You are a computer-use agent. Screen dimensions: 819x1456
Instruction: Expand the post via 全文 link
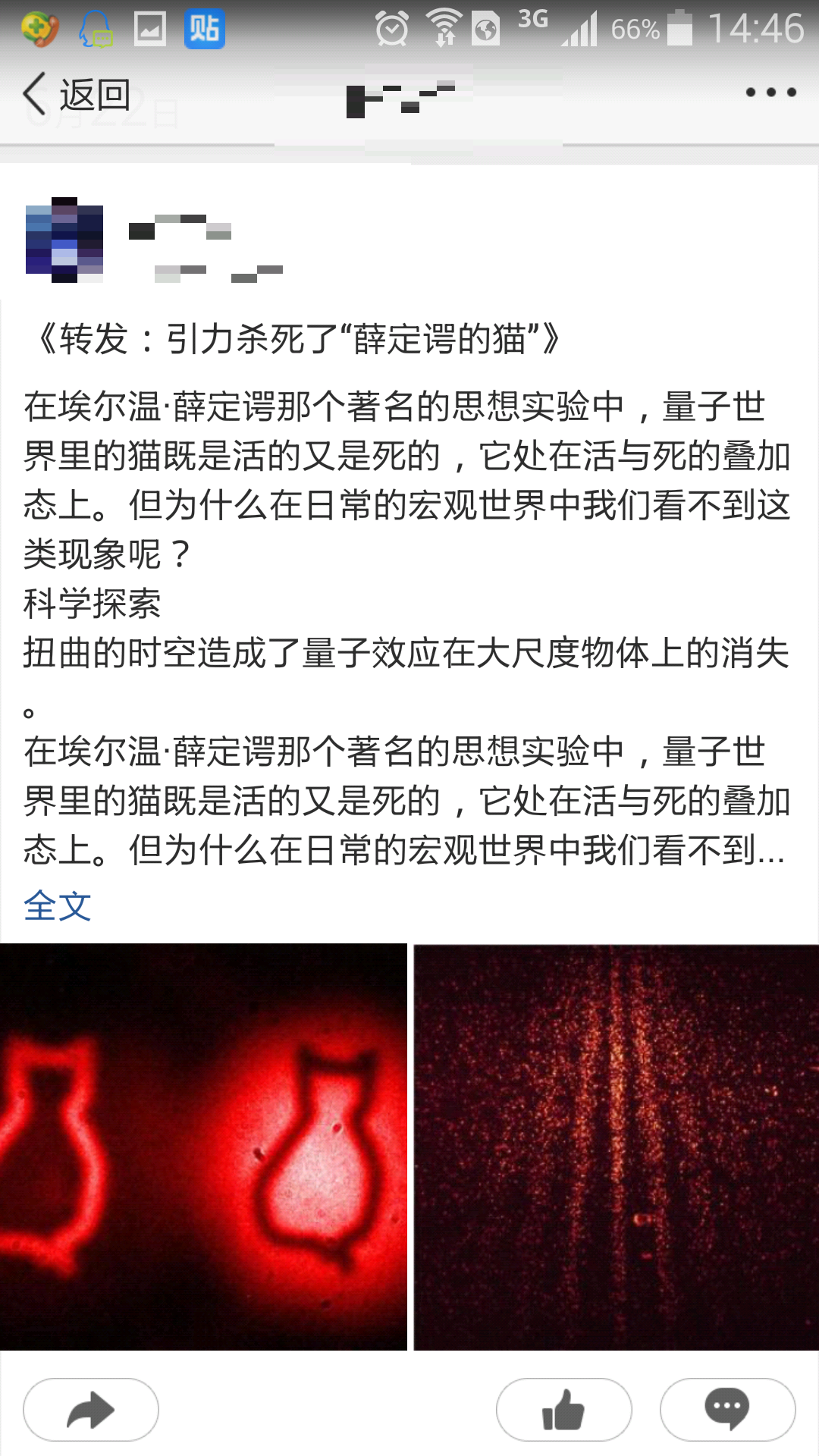58,905
